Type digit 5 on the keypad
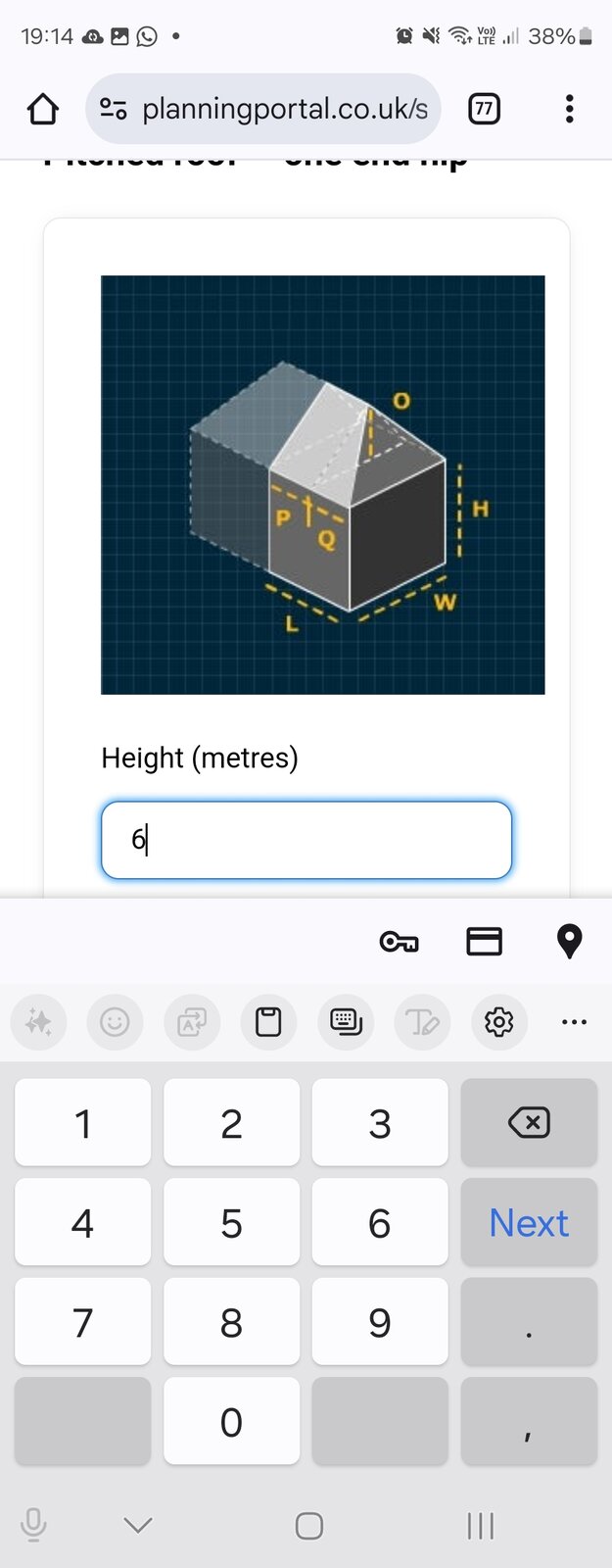 pyautogui.click(x=231, y=1223)
